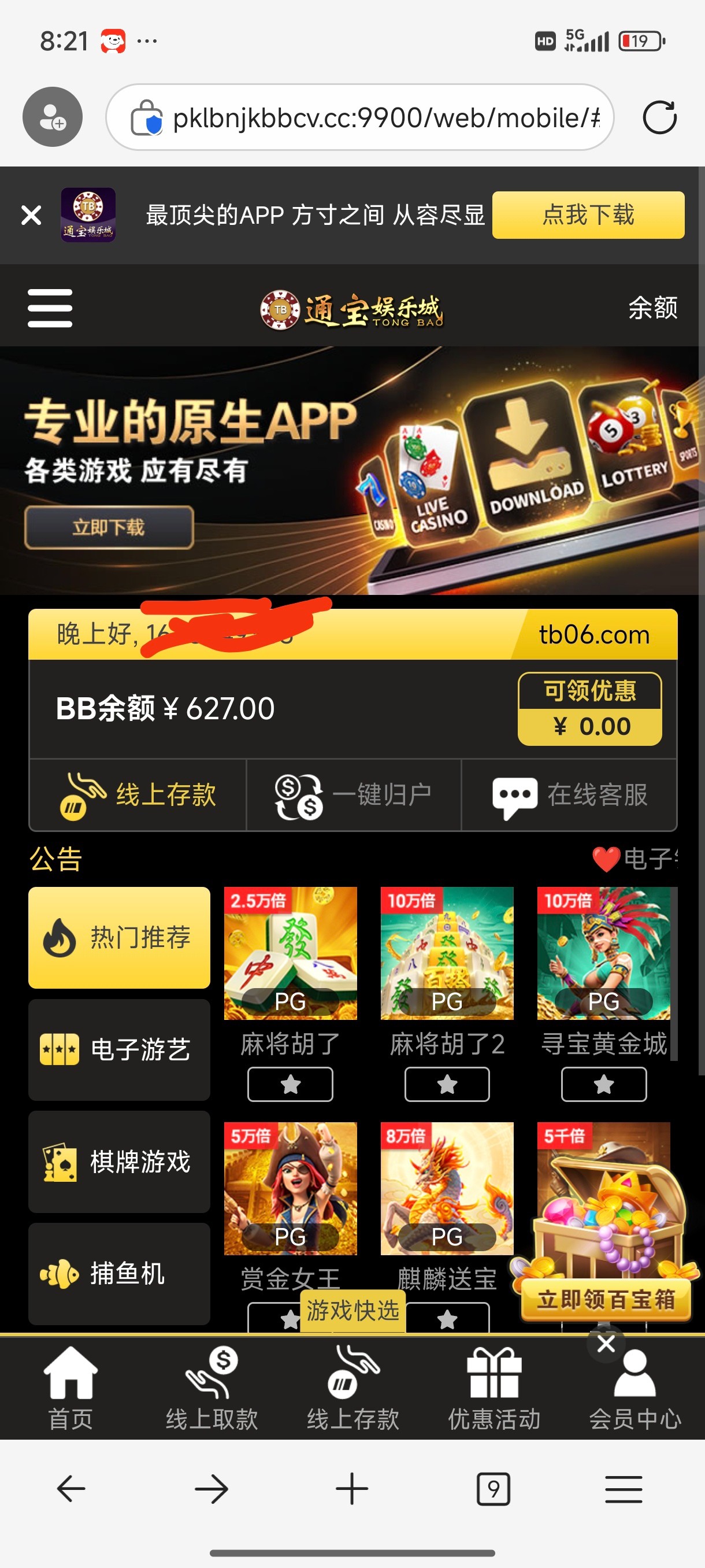
Task: Claim 立即领百宝箱 treasure box
Action: click(606, 1300)
